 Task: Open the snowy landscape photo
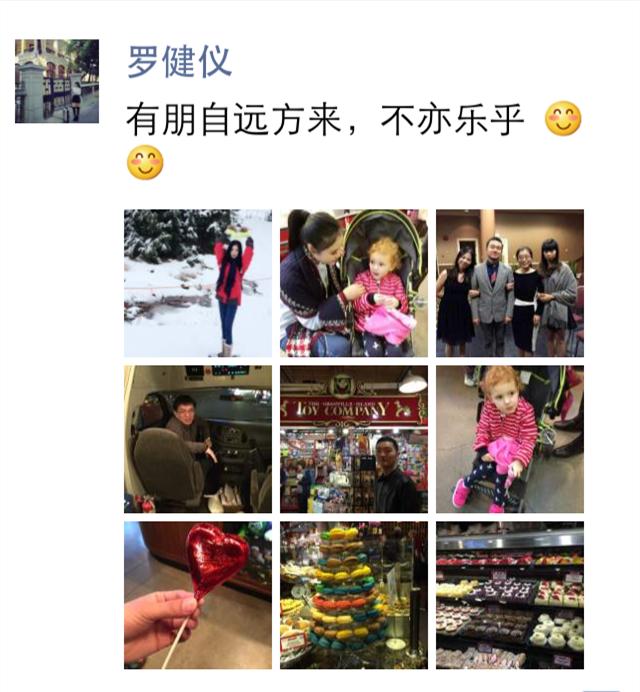click(198, 283)
